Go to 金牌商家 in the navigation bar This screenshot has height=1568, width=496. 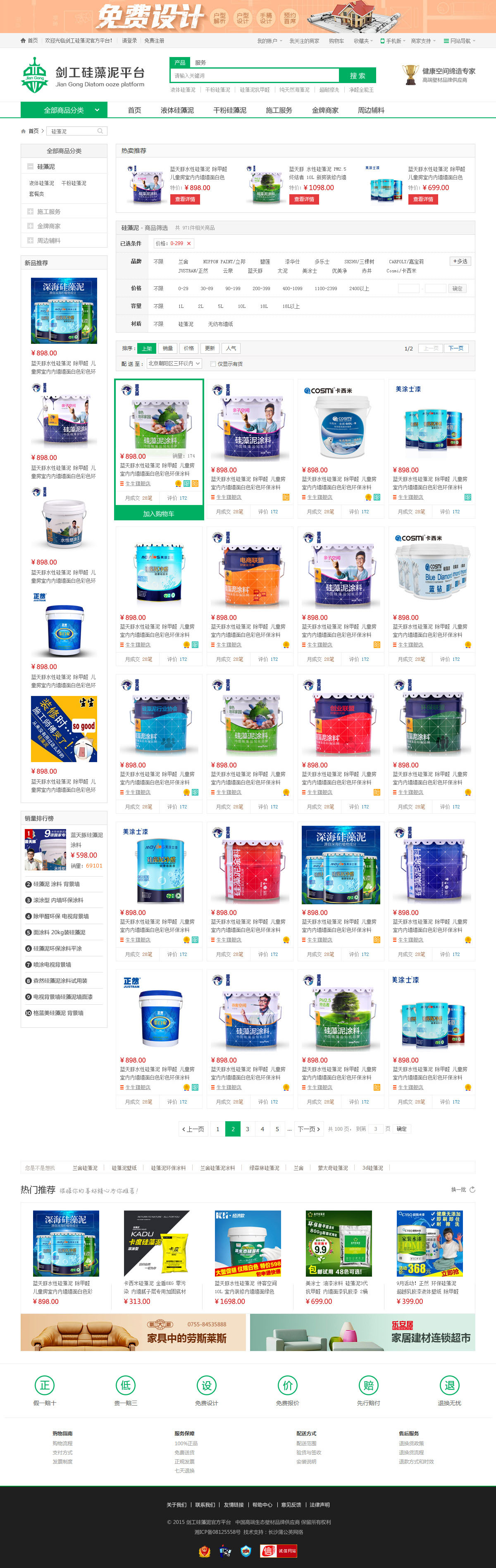325,110
